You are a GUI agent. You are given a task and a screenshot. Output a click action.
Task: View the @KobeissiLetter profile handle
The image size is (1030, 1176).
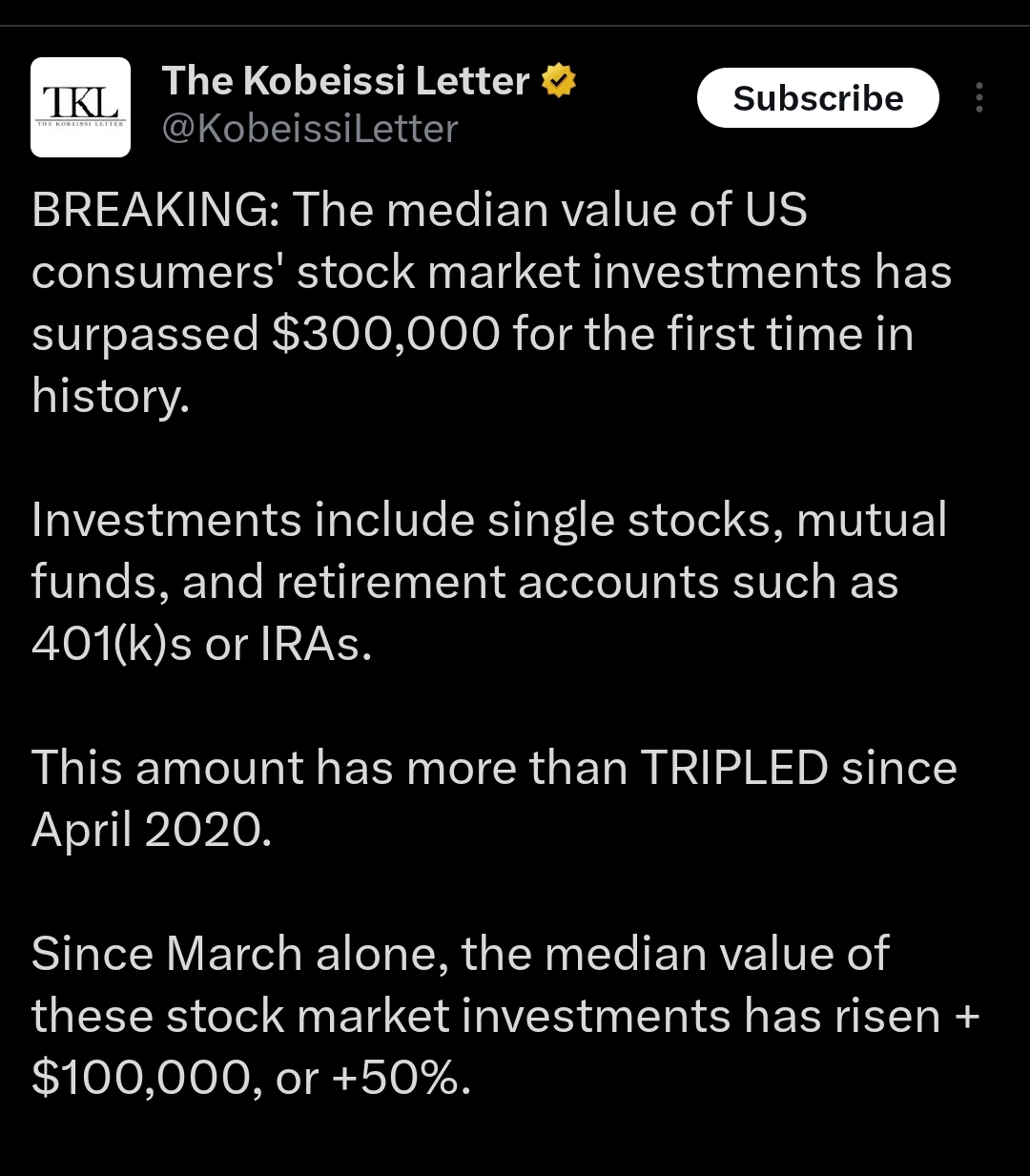[x=310, y=129]
